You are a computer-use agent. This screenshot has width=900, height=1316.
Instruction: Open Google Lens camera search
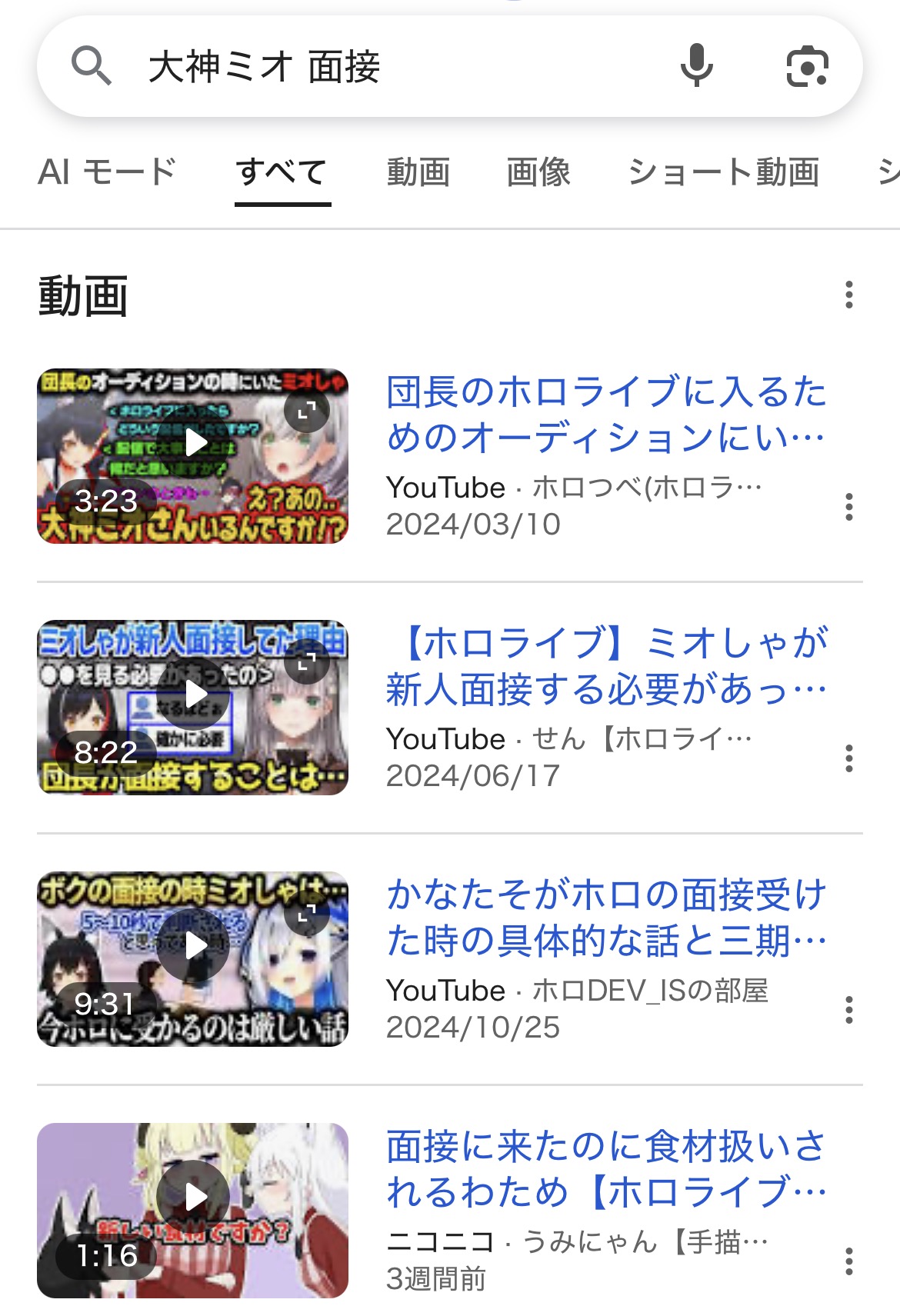[807, 66]
